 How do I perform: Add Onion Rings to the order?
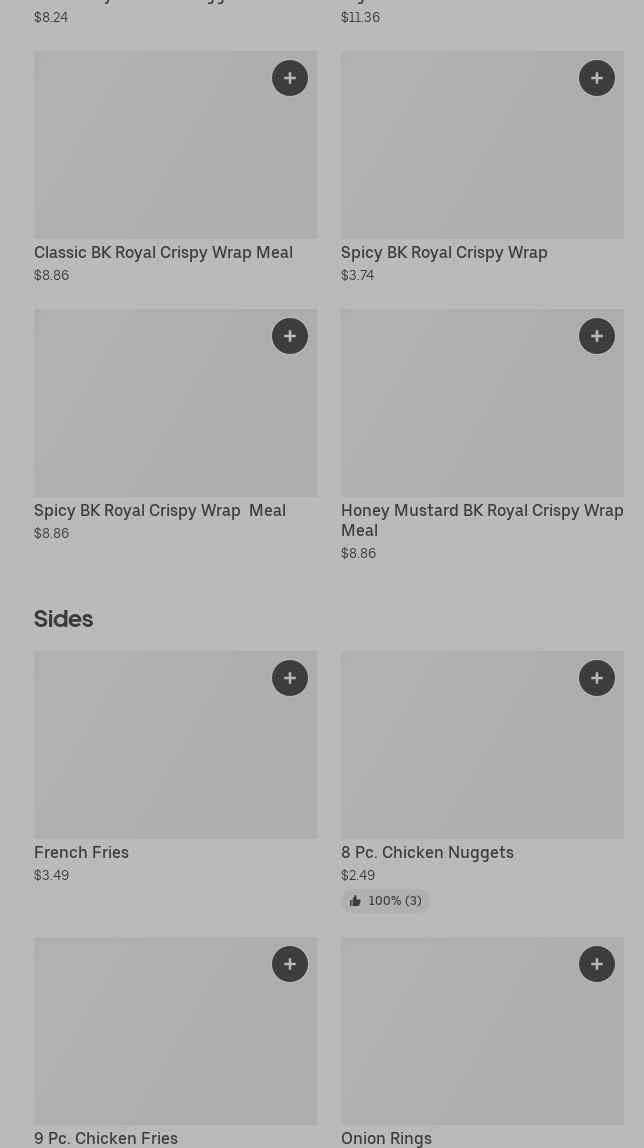597,964
